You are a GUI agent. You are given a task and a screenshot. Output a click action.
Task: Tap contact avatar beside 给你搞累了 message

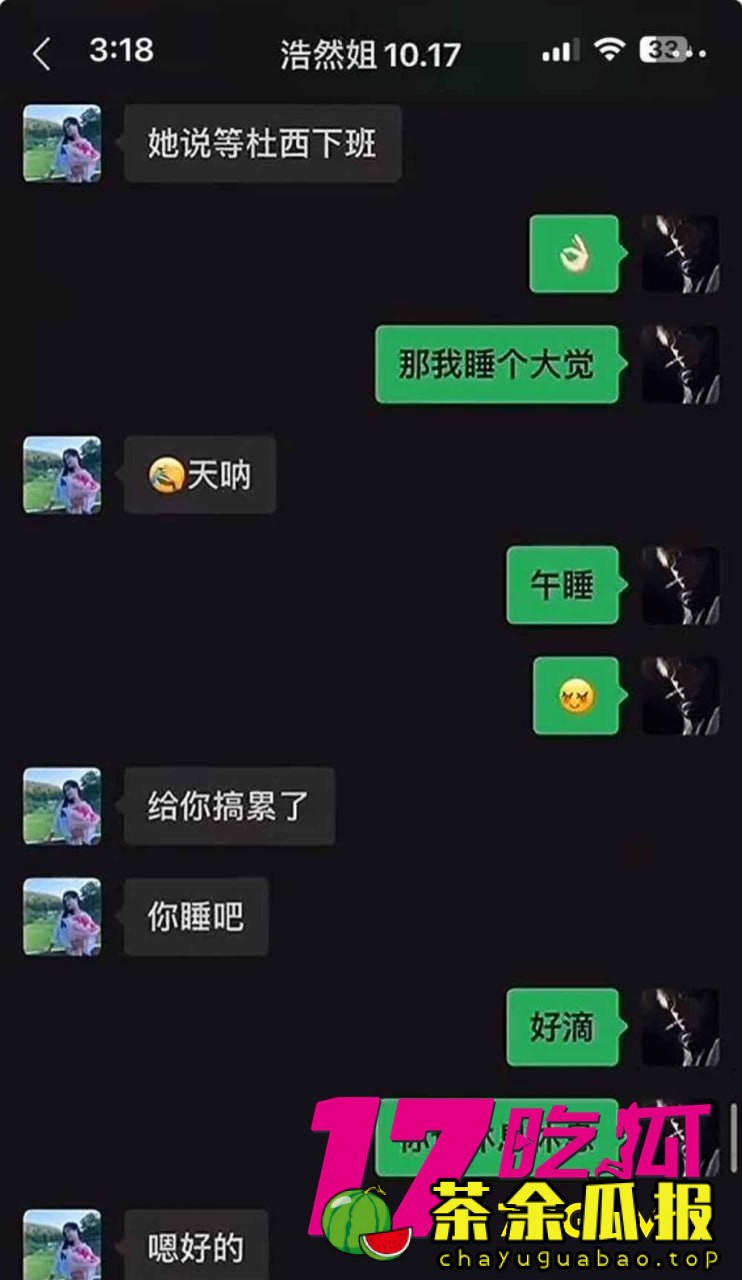(62, 806)
